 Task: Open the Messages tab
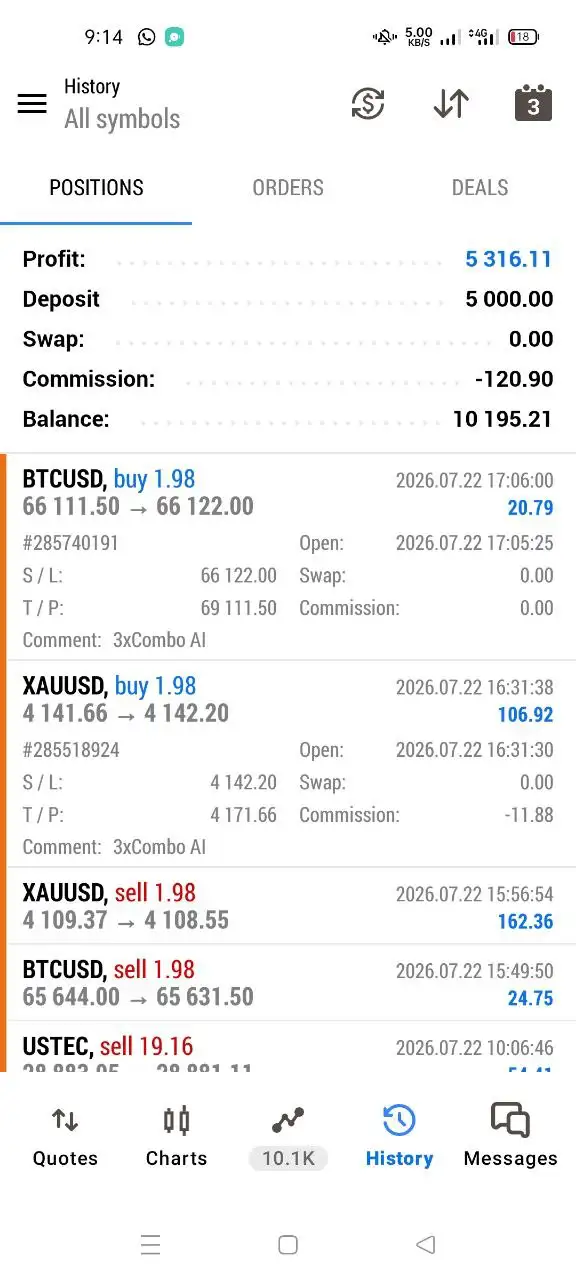click(x=510, y=1137)
